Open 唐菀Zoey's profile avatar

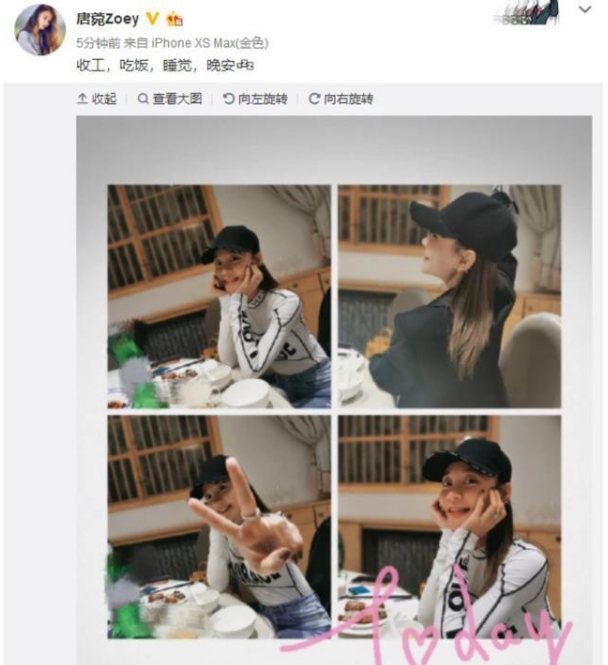[39, 29]
